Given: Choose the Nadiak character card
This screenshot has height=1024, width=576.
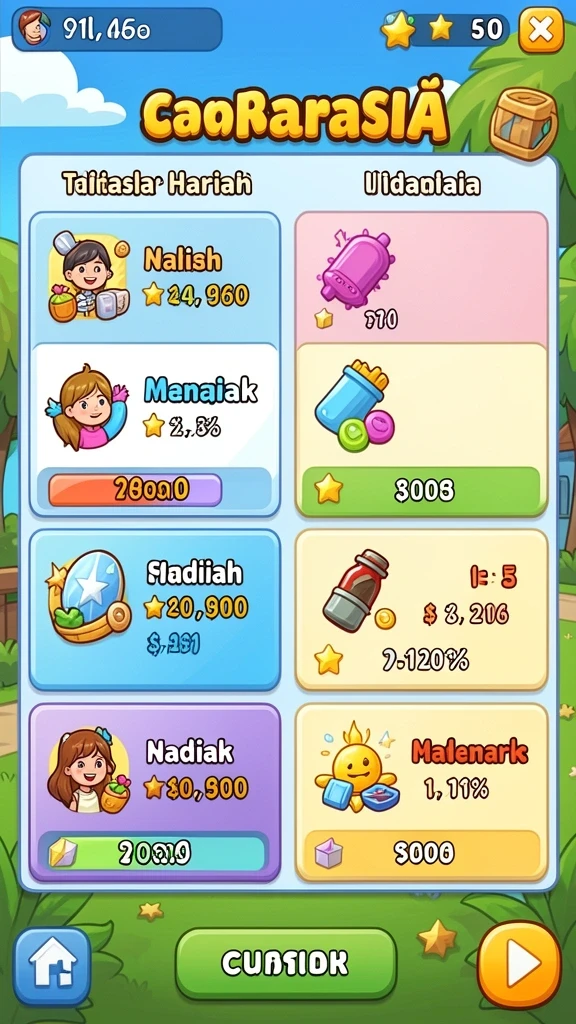Looking at the screenshot, I should click(x=155, y=792).
